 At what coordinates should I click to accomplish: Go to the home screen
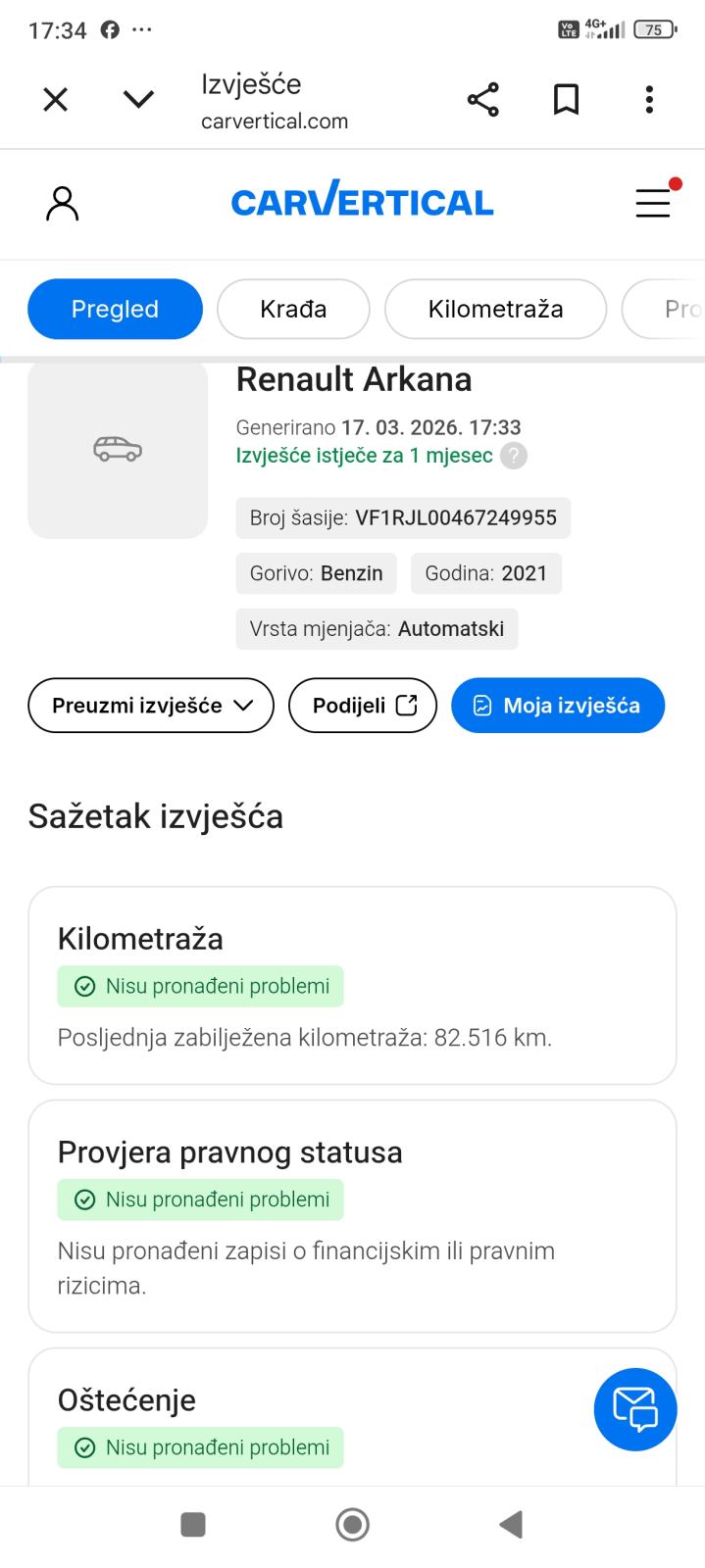(x=352, y=1525)
